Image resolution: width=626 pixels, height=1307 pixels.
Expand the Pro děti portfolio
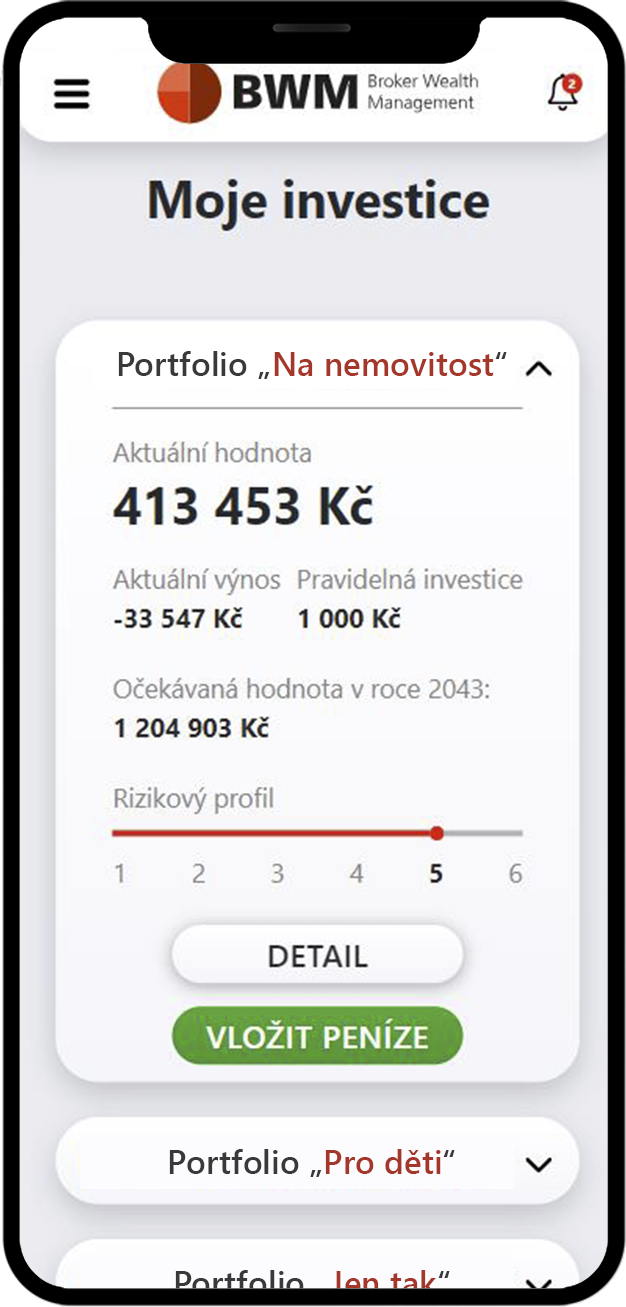(x=538, y=1163)
